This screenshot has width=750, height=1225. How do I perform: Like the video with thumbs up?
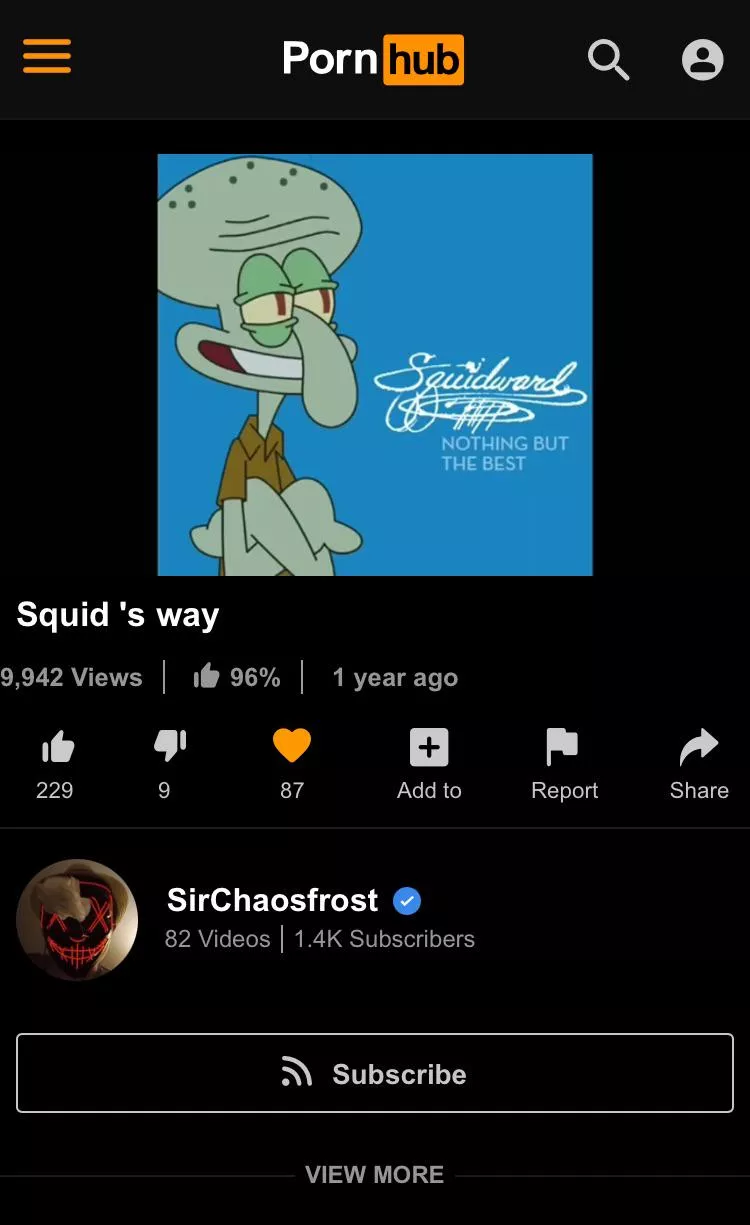pos(57,747)
